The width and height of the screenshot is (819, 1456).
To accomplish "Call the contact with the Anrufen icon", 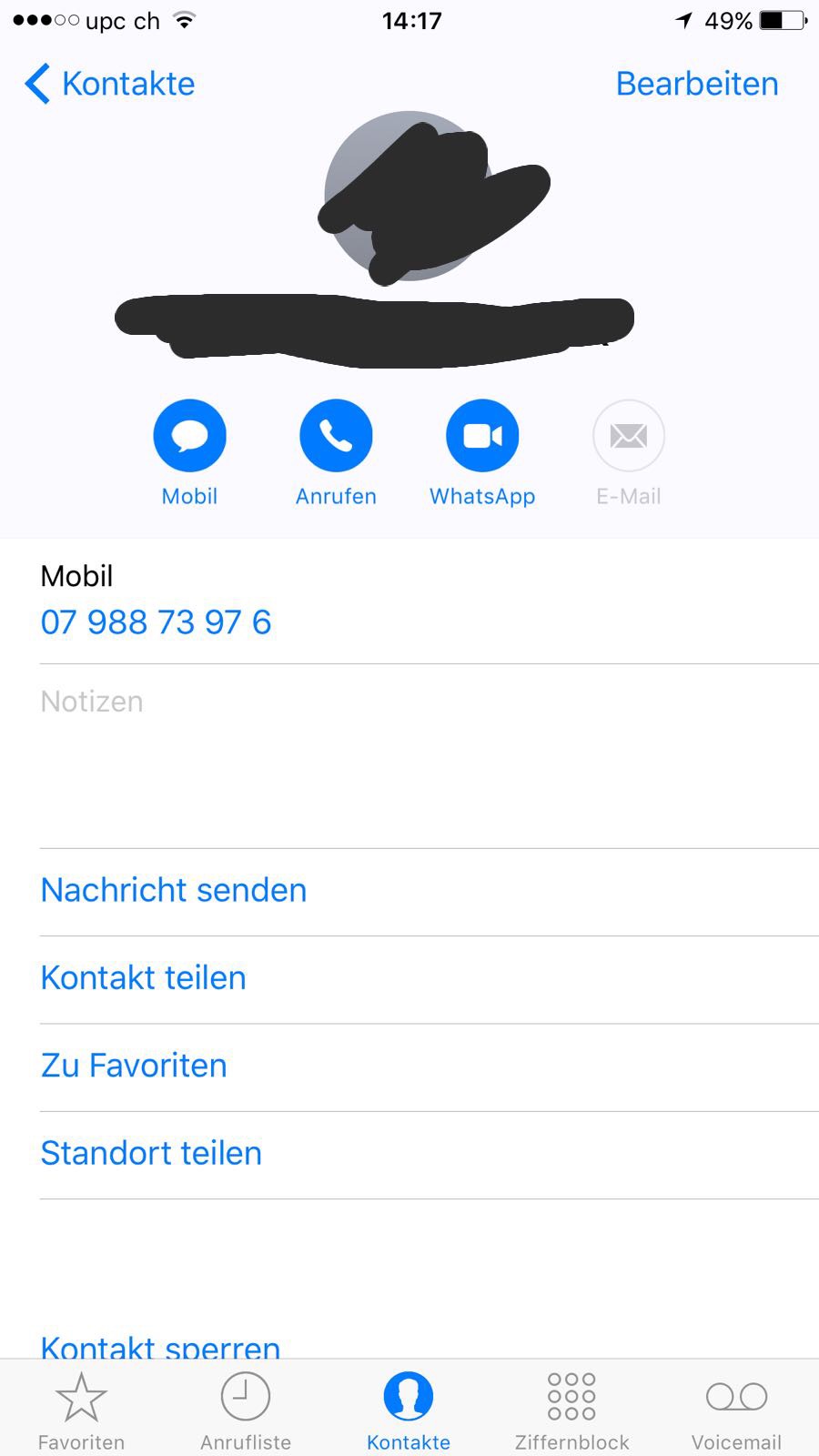I will pos(336,436).
